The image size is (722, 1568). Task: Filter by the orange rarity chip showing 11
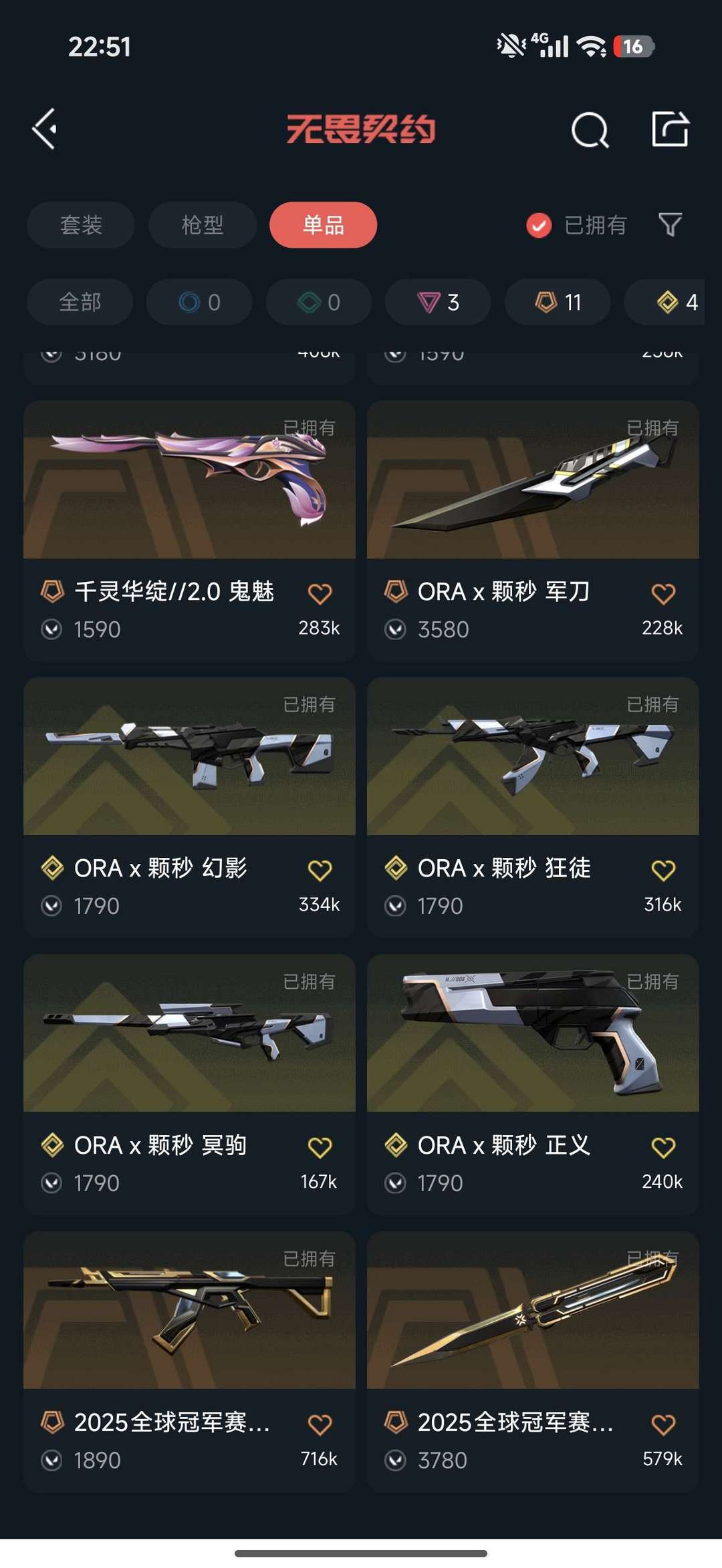click(558, 302)
